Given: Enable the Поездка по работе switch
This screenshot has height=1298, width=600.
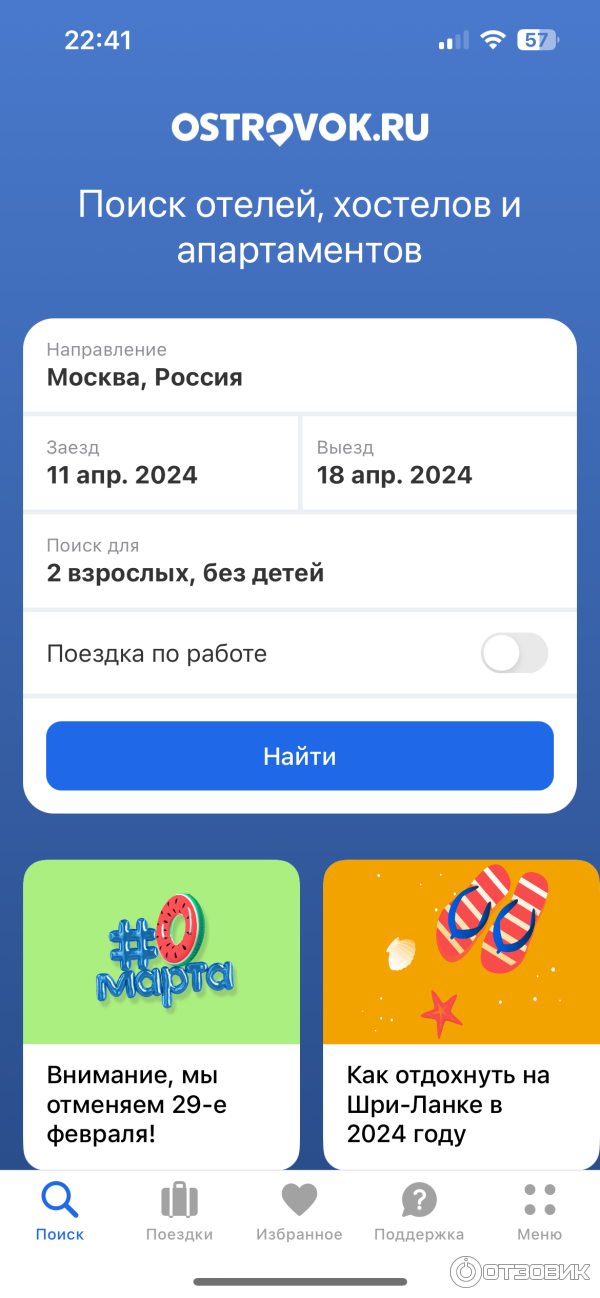Looking at the screenshot, I should coord(514,654).
